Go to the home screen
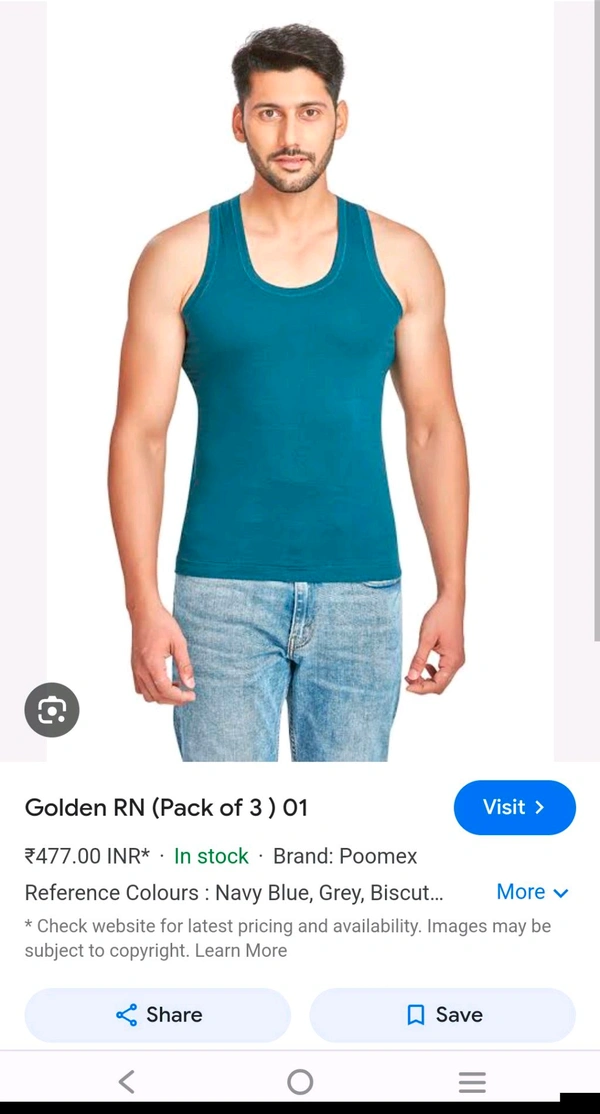The image size is (600, 1114). [x=300, y=1081]
